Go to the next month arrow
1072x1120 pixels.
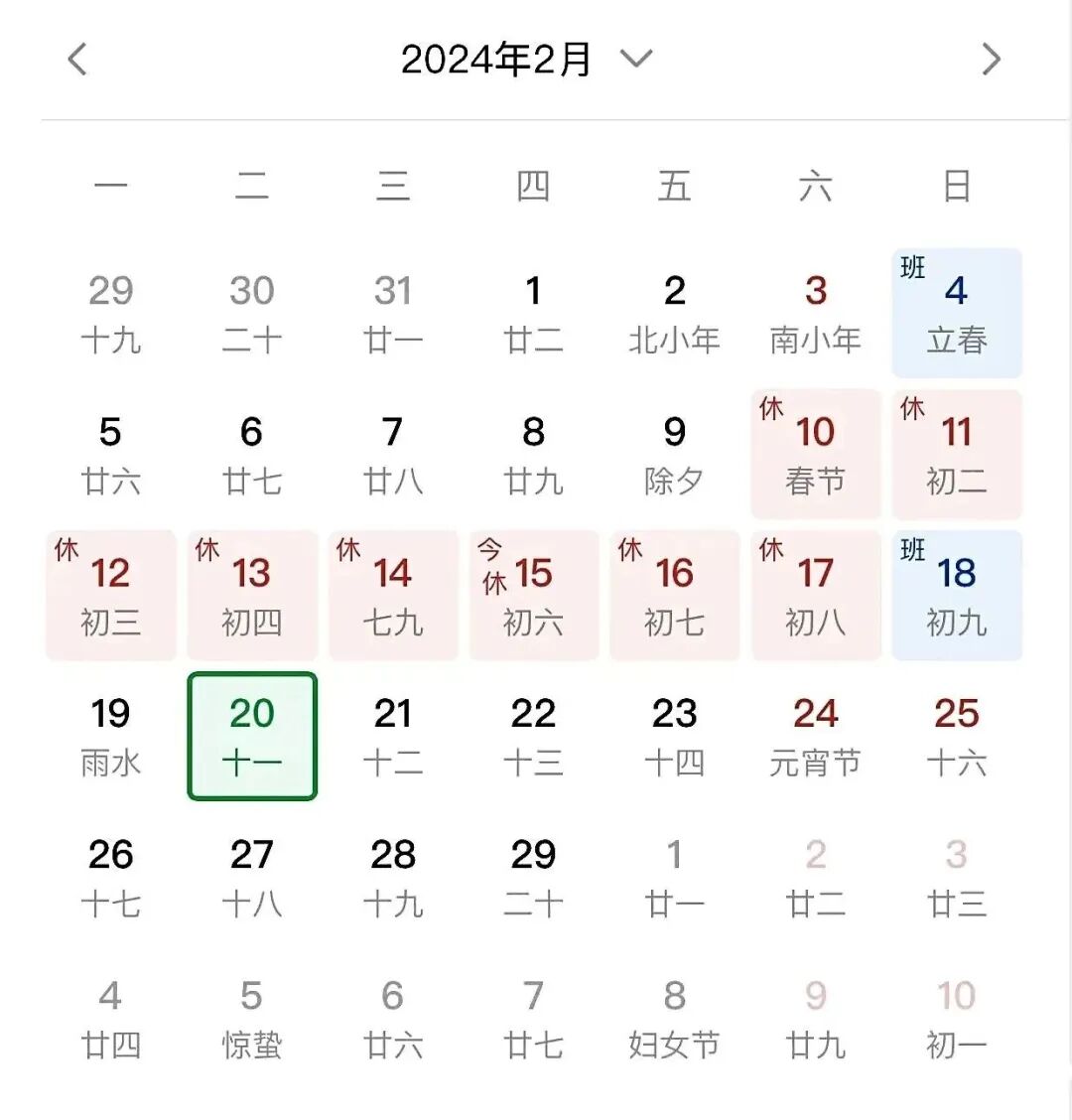click(991, 60)
